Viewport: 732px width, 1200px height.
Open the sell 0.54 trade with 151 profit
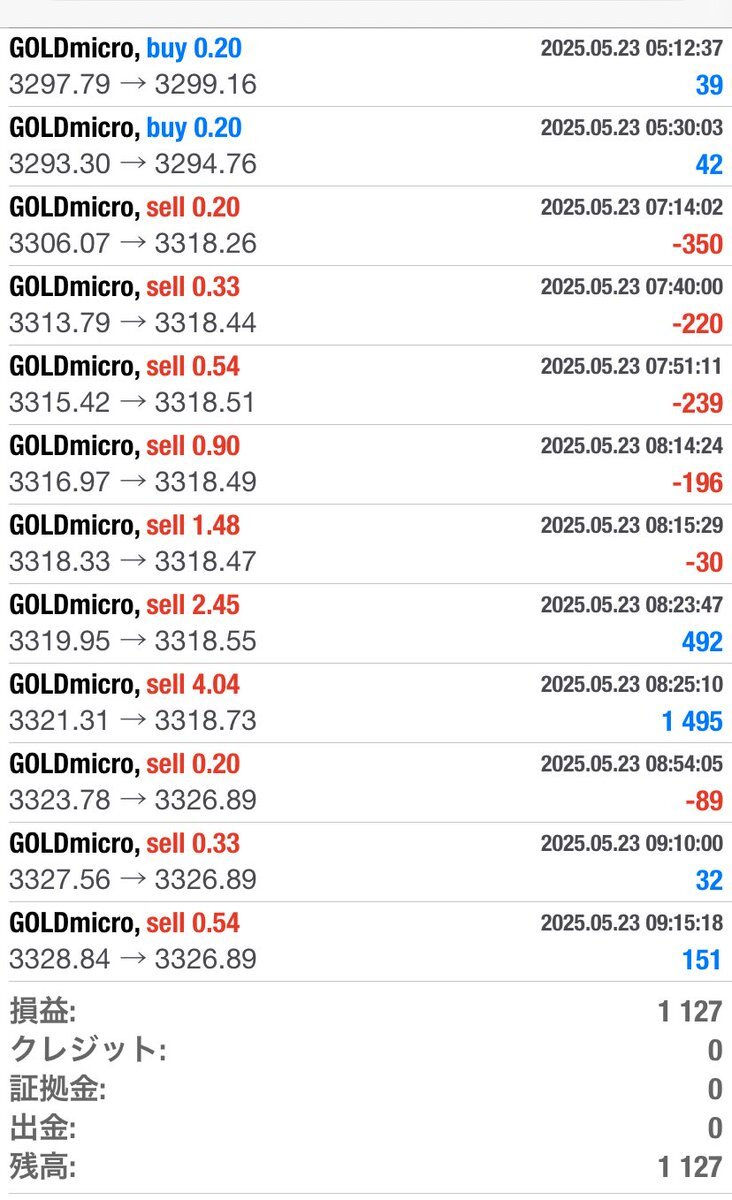pyautogui.click(x=366, y=941)
